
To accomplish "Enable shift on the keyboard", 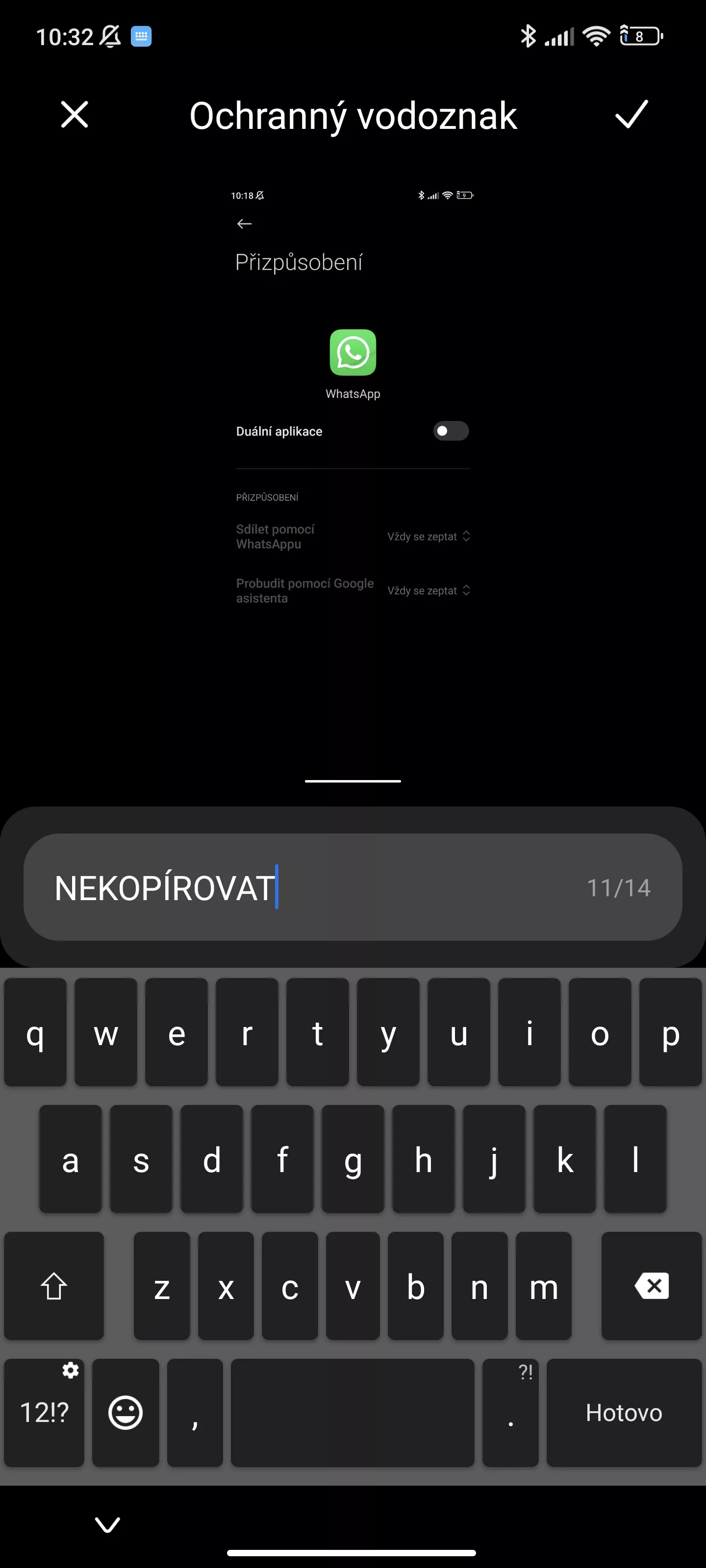I will coord(53,1286).
